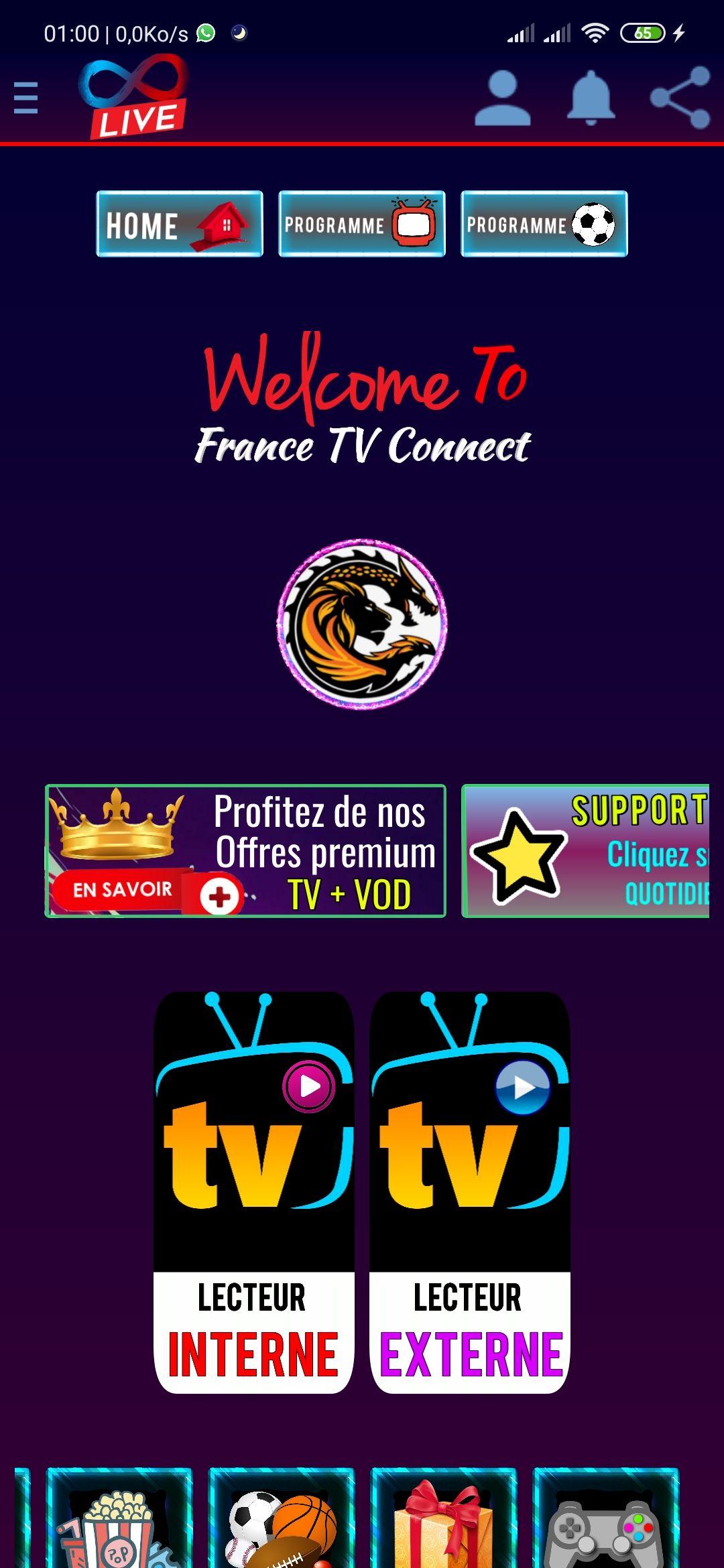This screenshot has height=1568, width=724.
Task: Select Lecteur Interne player
Action: (254, 1192)
